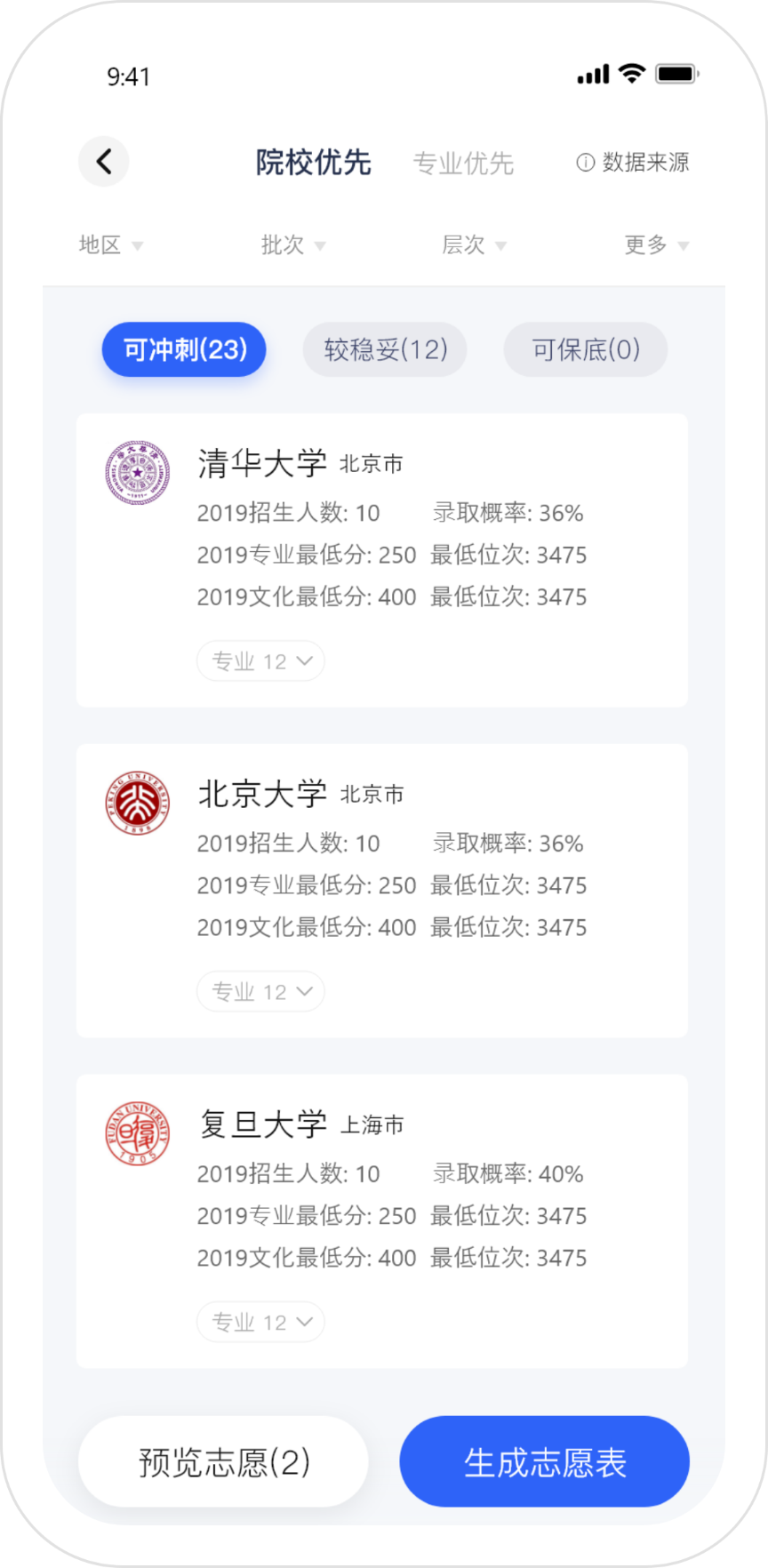This screenshot has width=768, height=1568.
Task: Expand 专业 12 under 清华大学
Action: pos(260,661)
